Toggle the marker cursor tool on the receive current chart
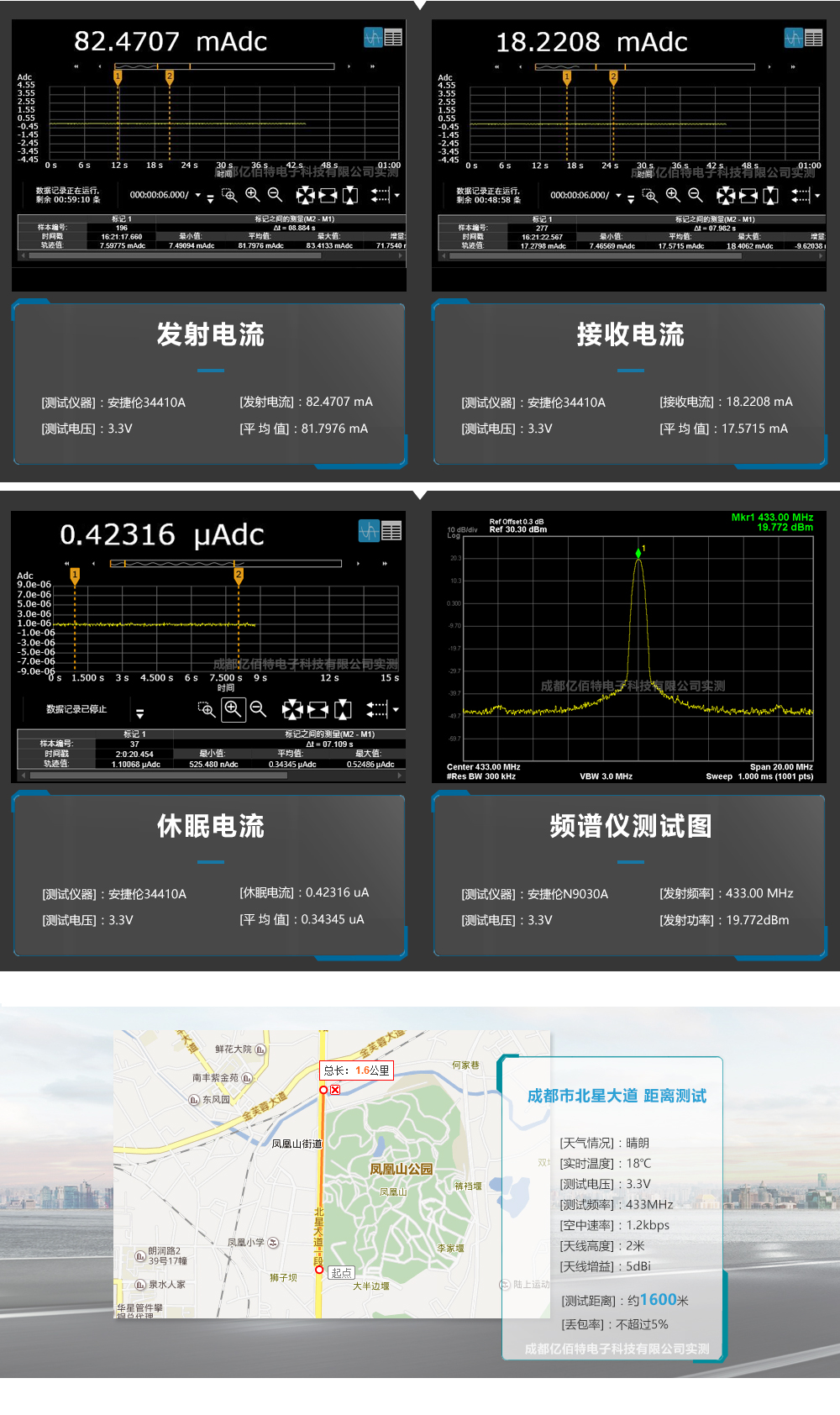 click(x=801, y=196)
